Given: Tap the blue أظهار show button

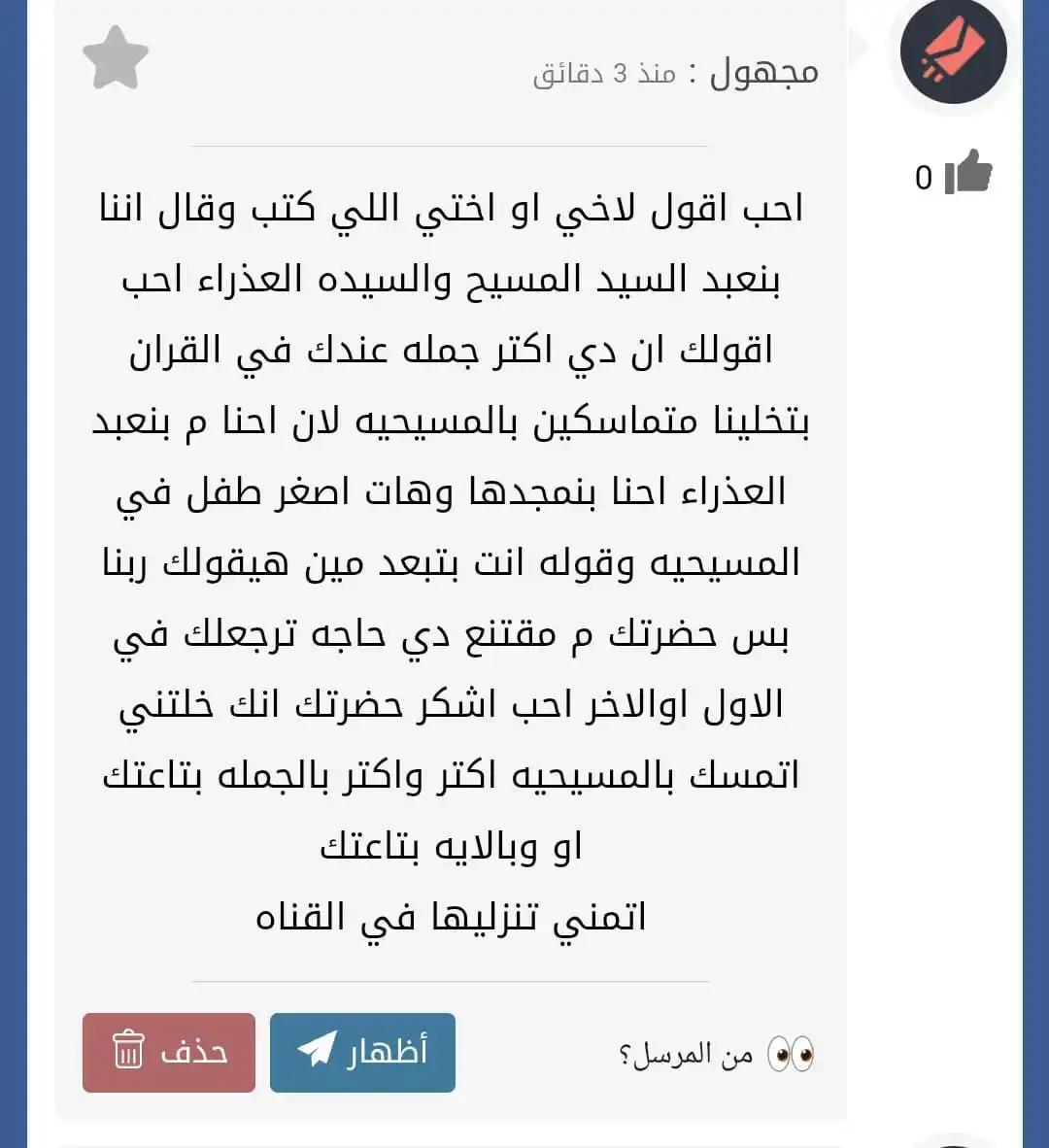Looking at the screenshot, I should click(362, 1052).
